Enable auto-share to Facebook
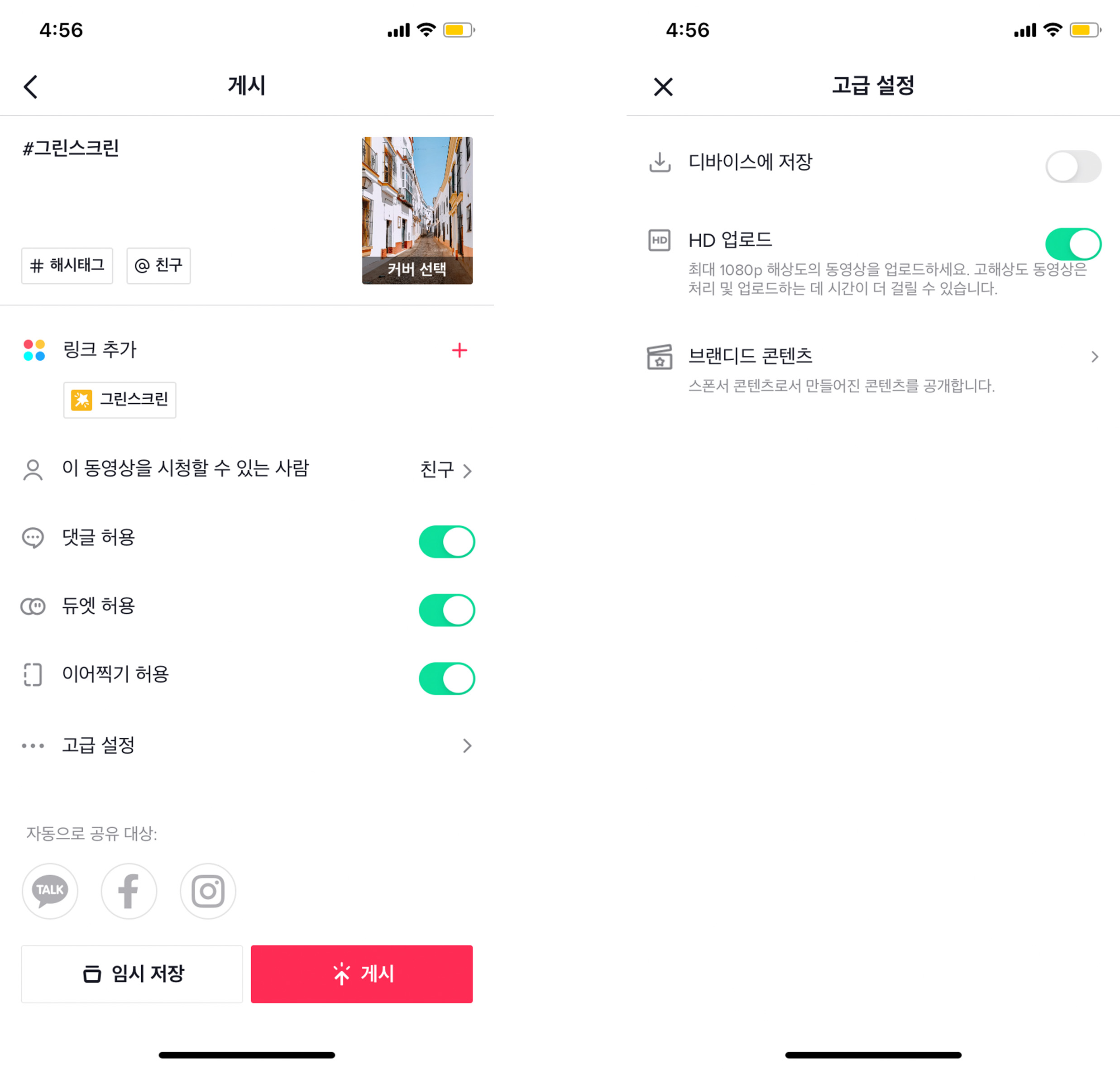Screen dimensions: 1120x1069 tap(129, 891)
